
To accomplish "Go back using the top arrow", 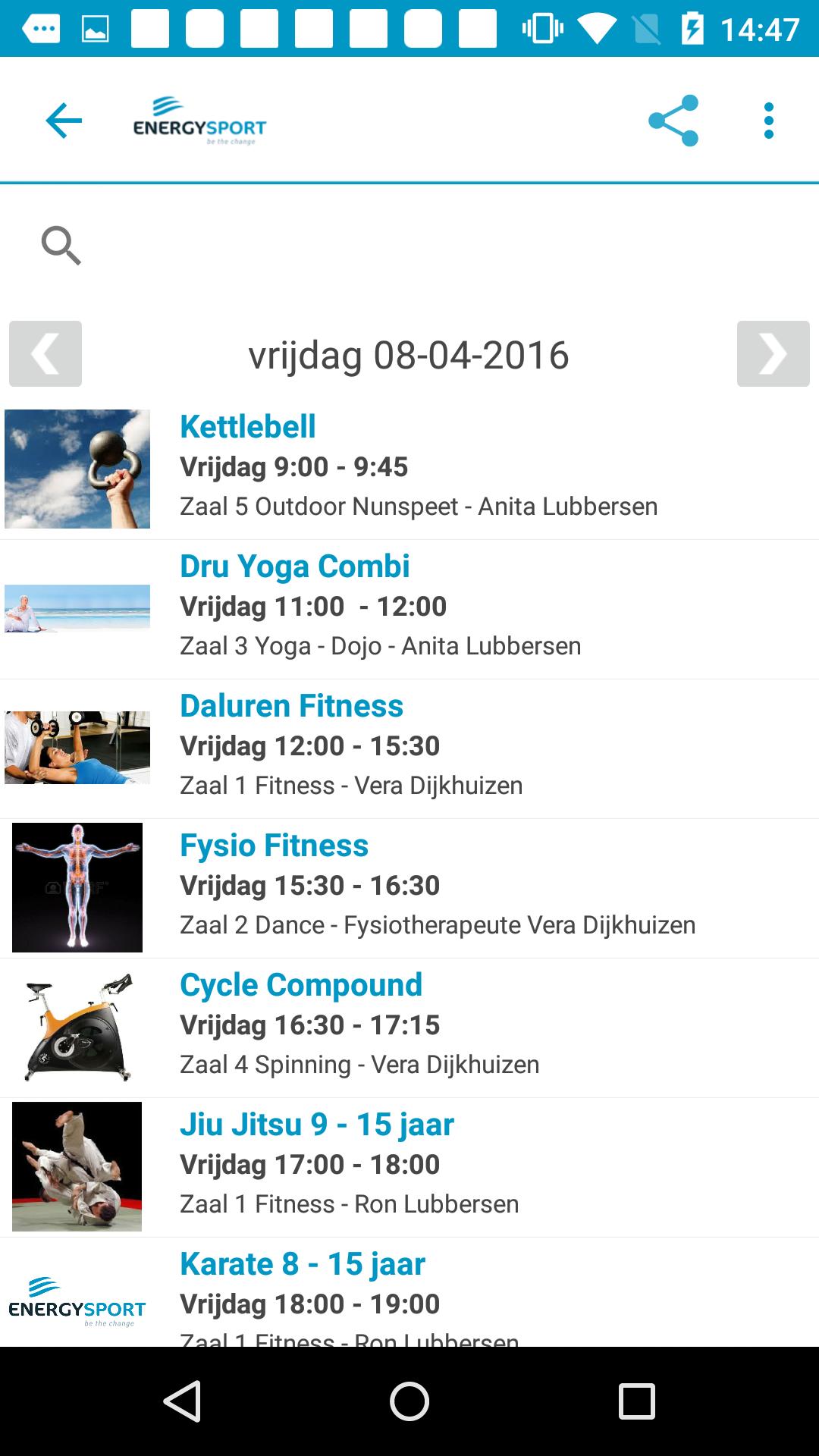I will 64,121.
